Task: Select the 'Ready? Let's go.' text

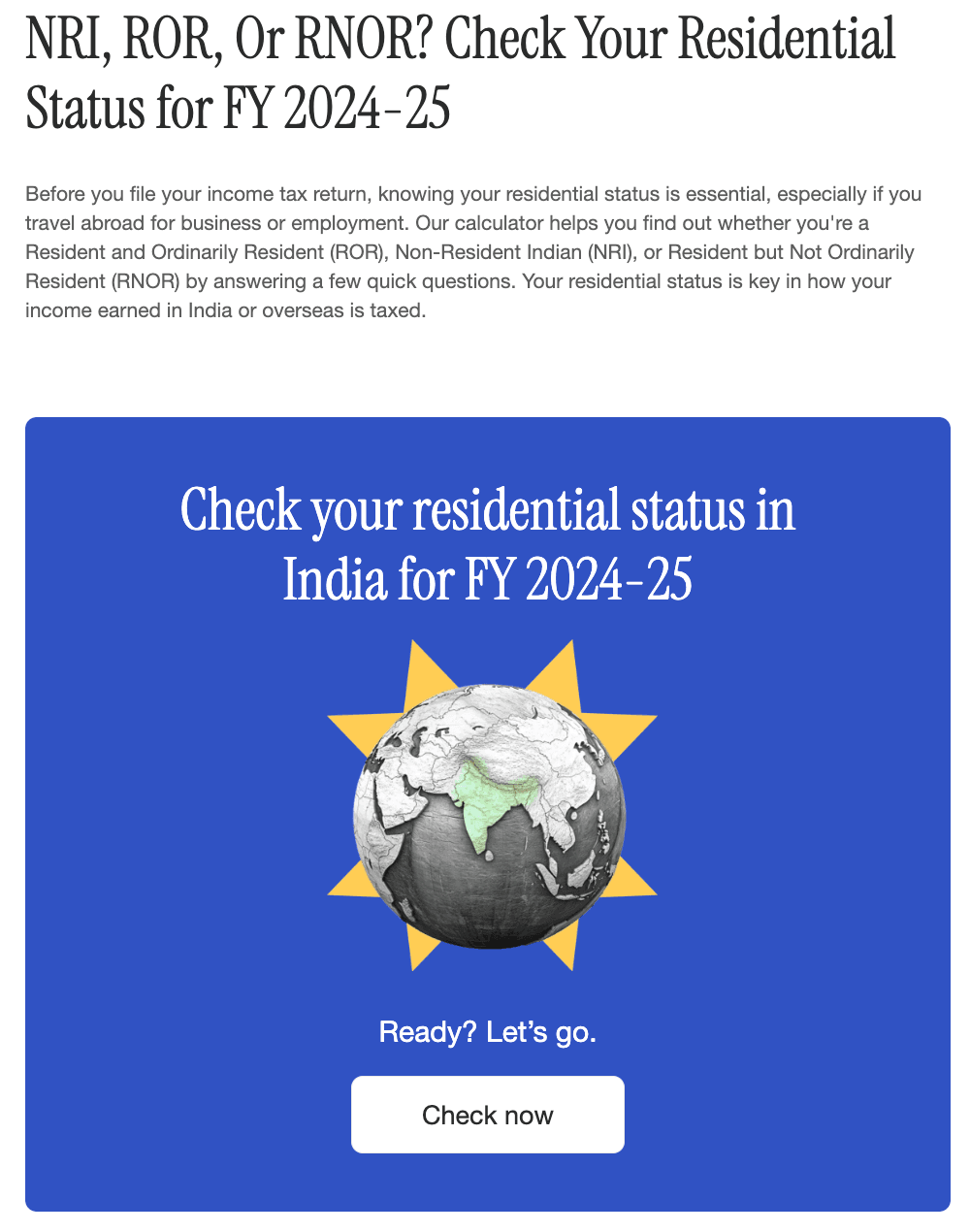Action: (487, 1031)
